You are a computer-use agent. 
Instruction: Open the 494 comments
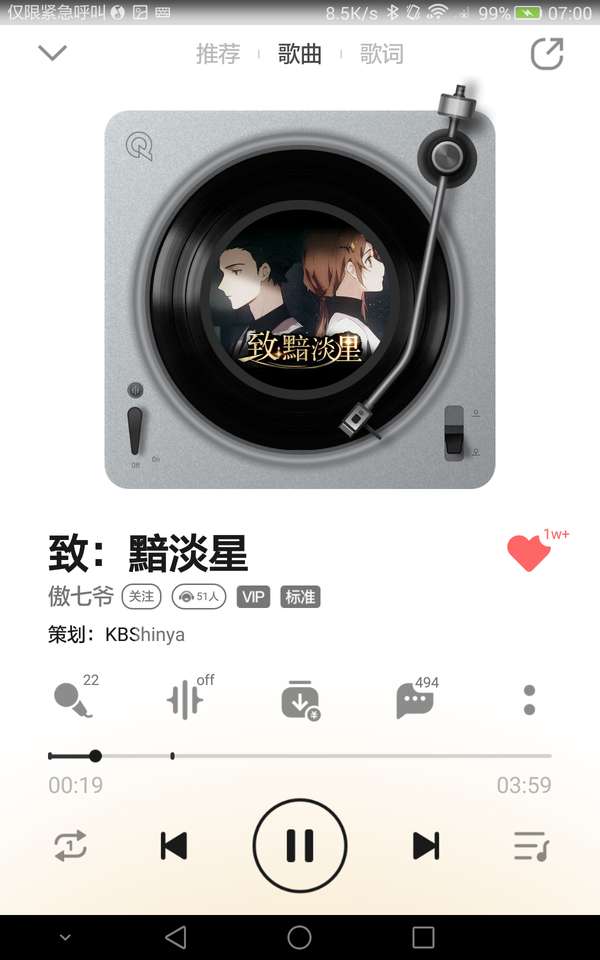(415, 700)
